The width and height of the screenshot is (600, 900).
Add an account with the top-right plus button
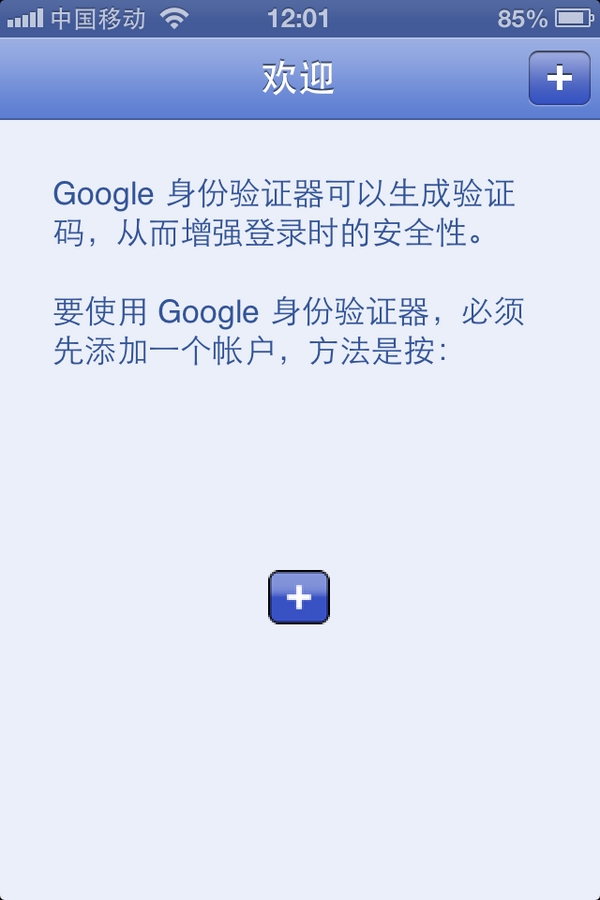tap(559, 78)
